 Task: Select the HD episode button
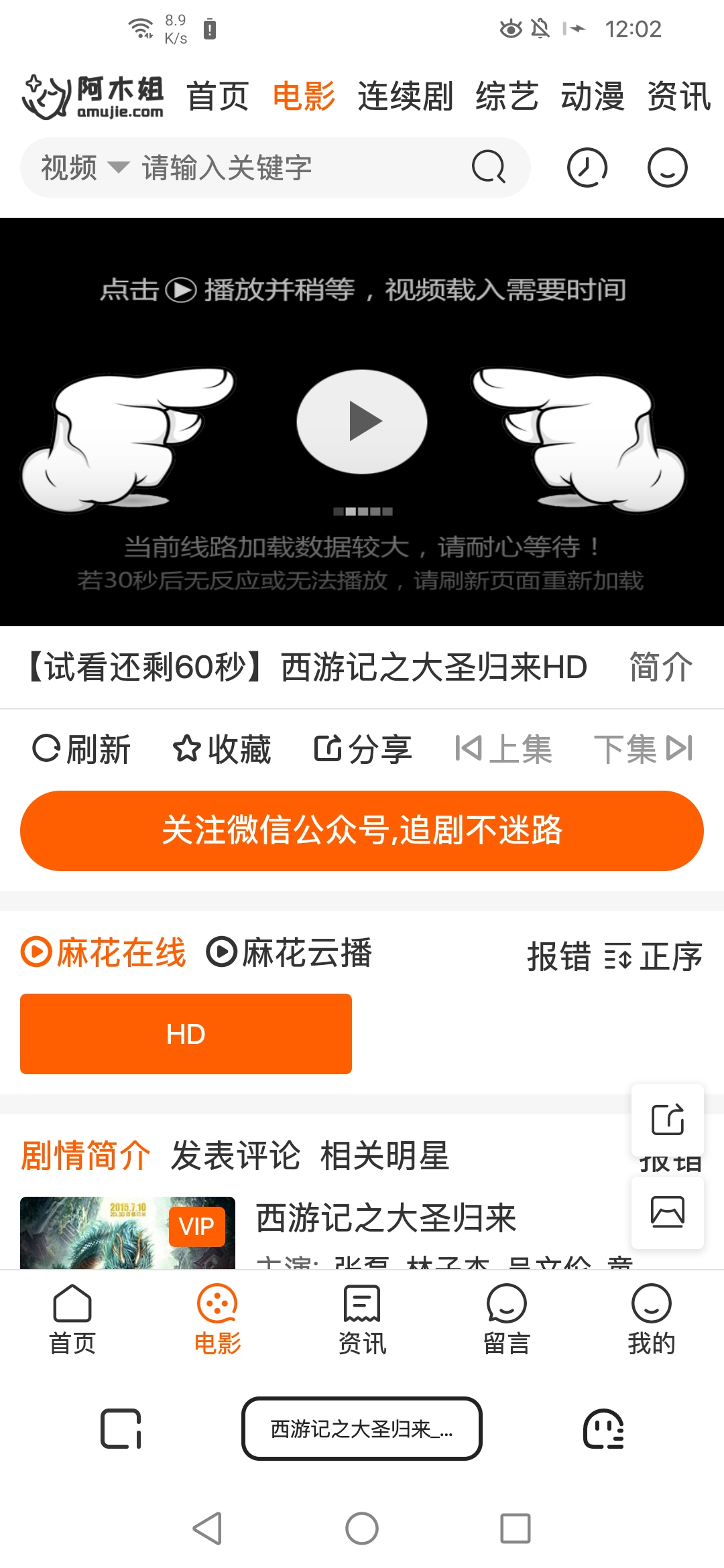(x=186, y=1033)
